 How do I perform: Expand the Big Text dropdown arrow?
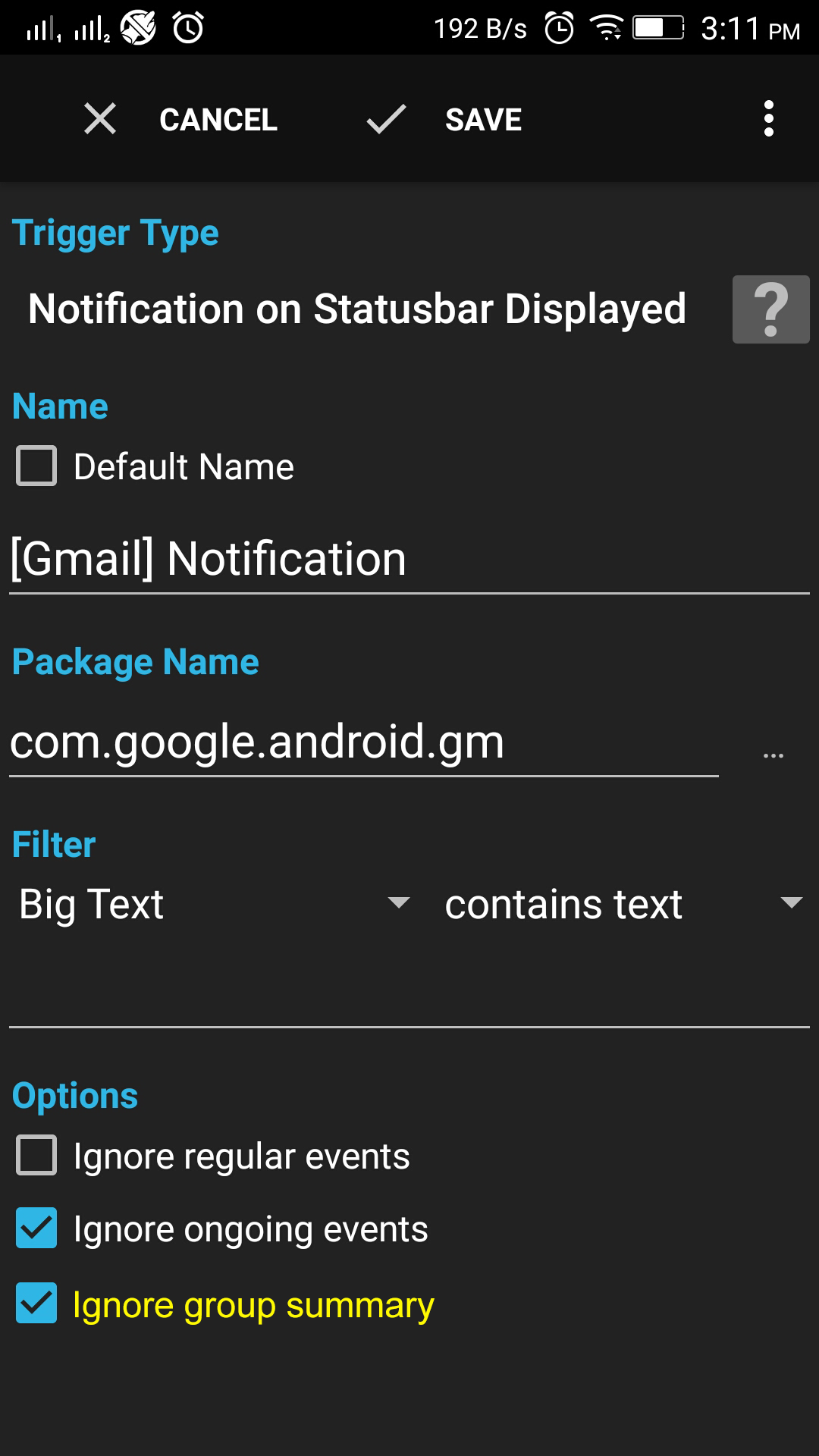click(x=400, y=903)
